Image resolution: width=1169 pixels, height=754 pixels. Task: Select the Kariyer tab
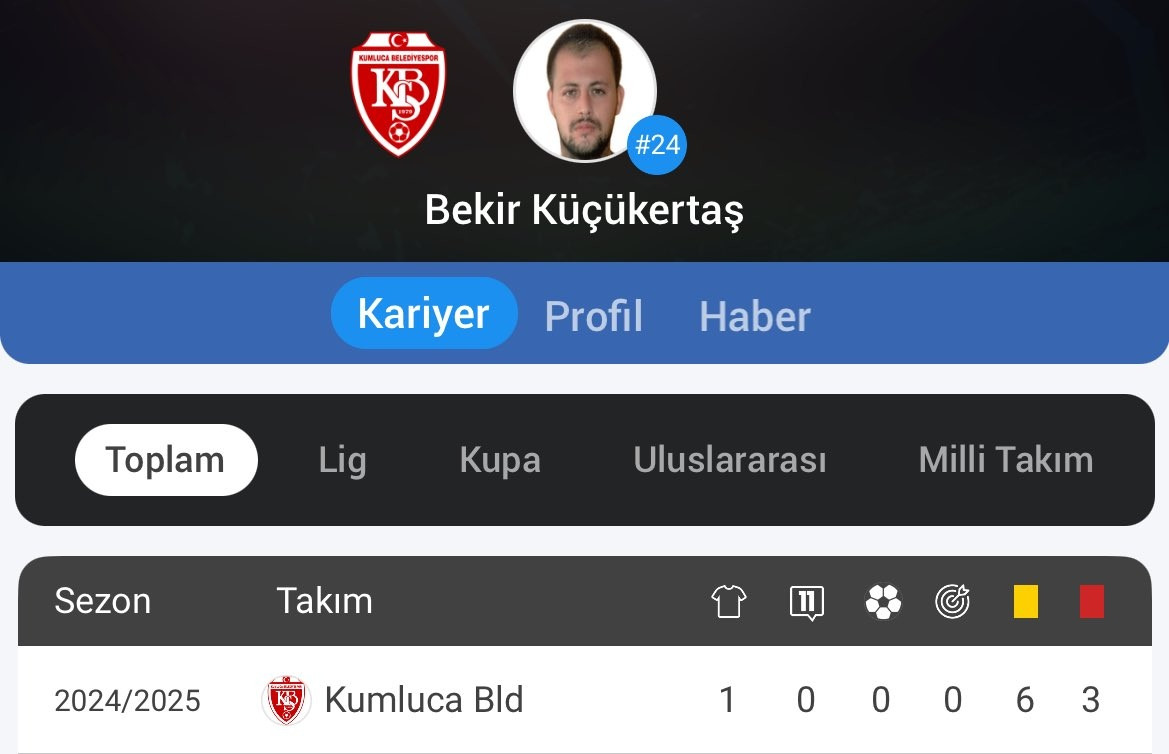tap(424, 314)
